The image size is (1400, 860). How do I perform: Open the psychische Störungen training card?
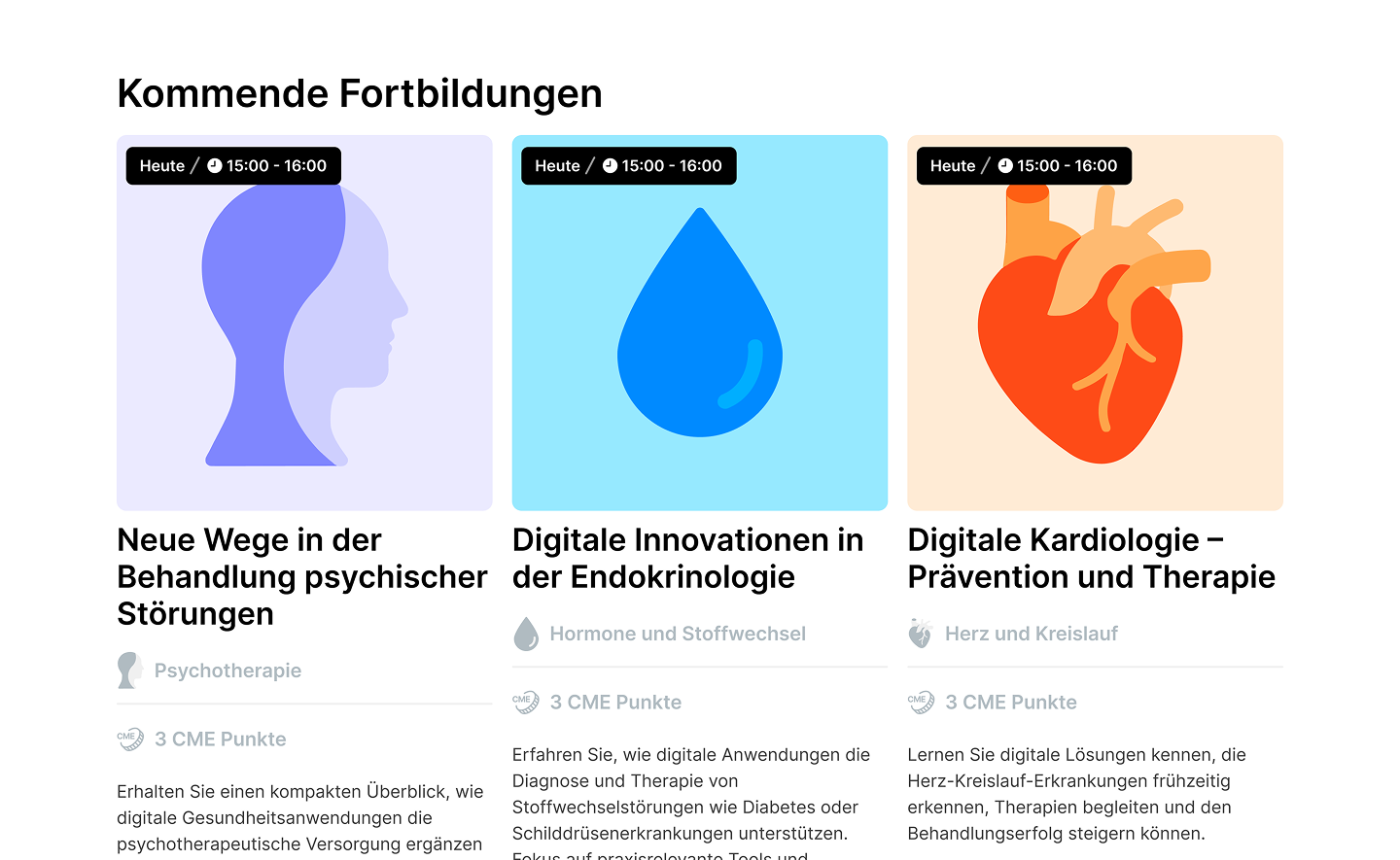coord(301,576)
